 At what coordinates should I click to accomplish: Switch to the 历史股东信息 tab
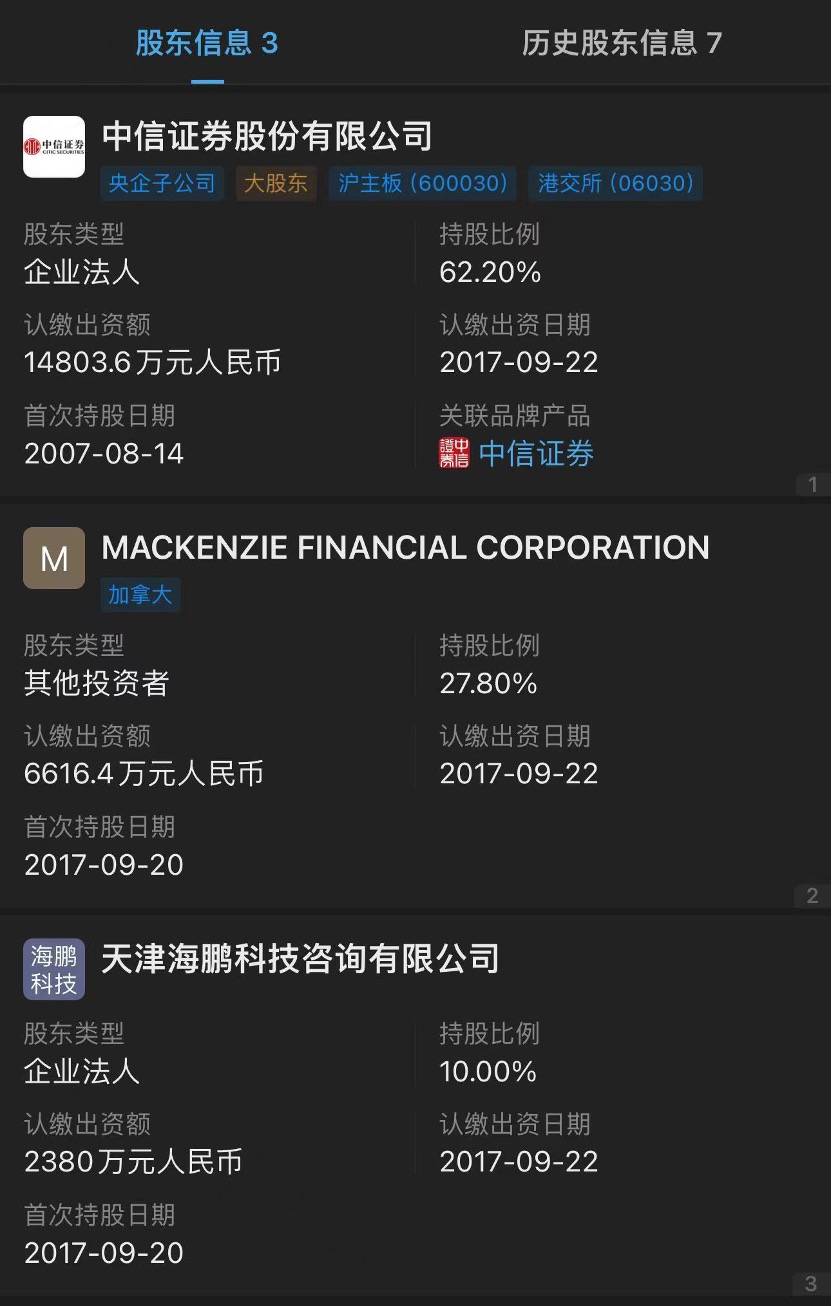point(621,43)
